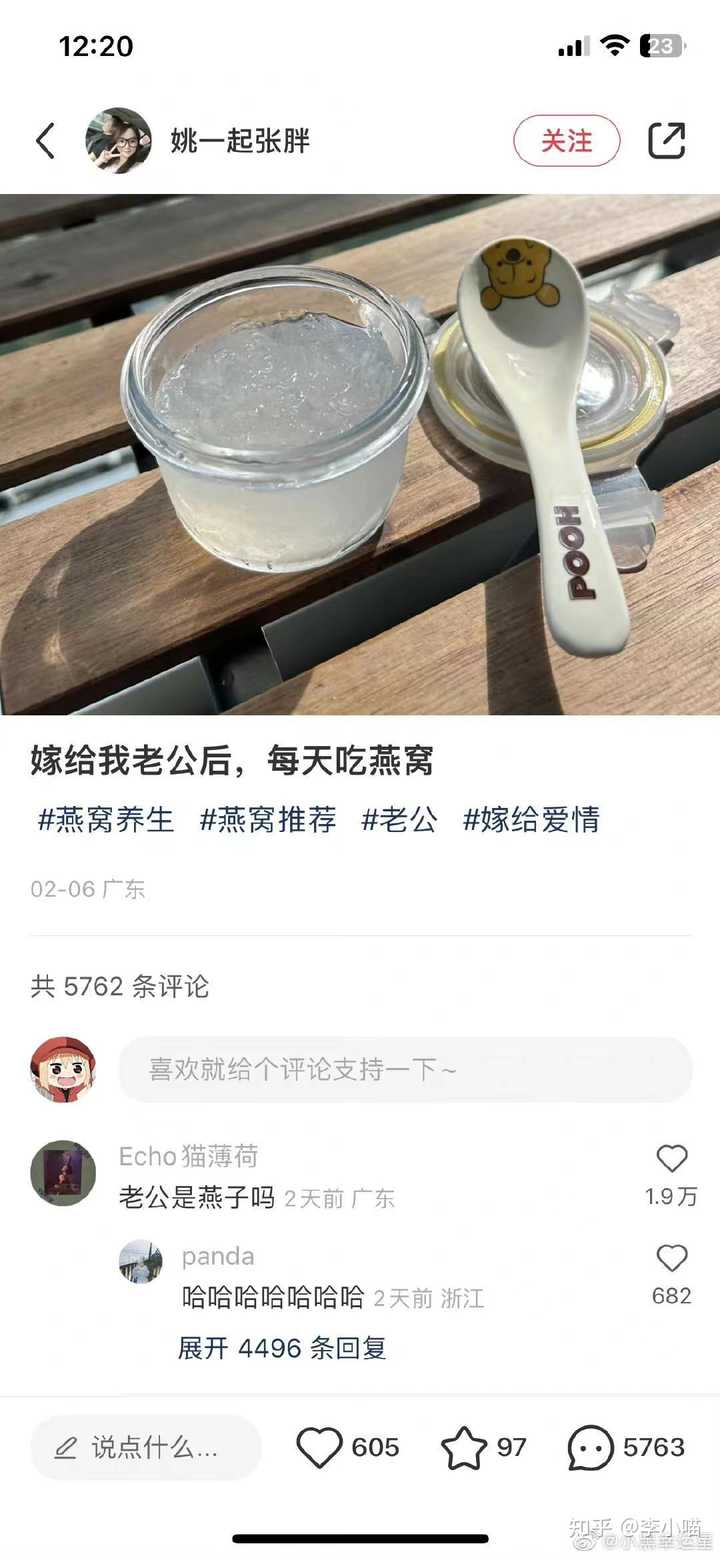Image resolution: width=720 pixels, height=1558 pixels.
Task: Go back using the top-left arrow
Action: (45, 141)
